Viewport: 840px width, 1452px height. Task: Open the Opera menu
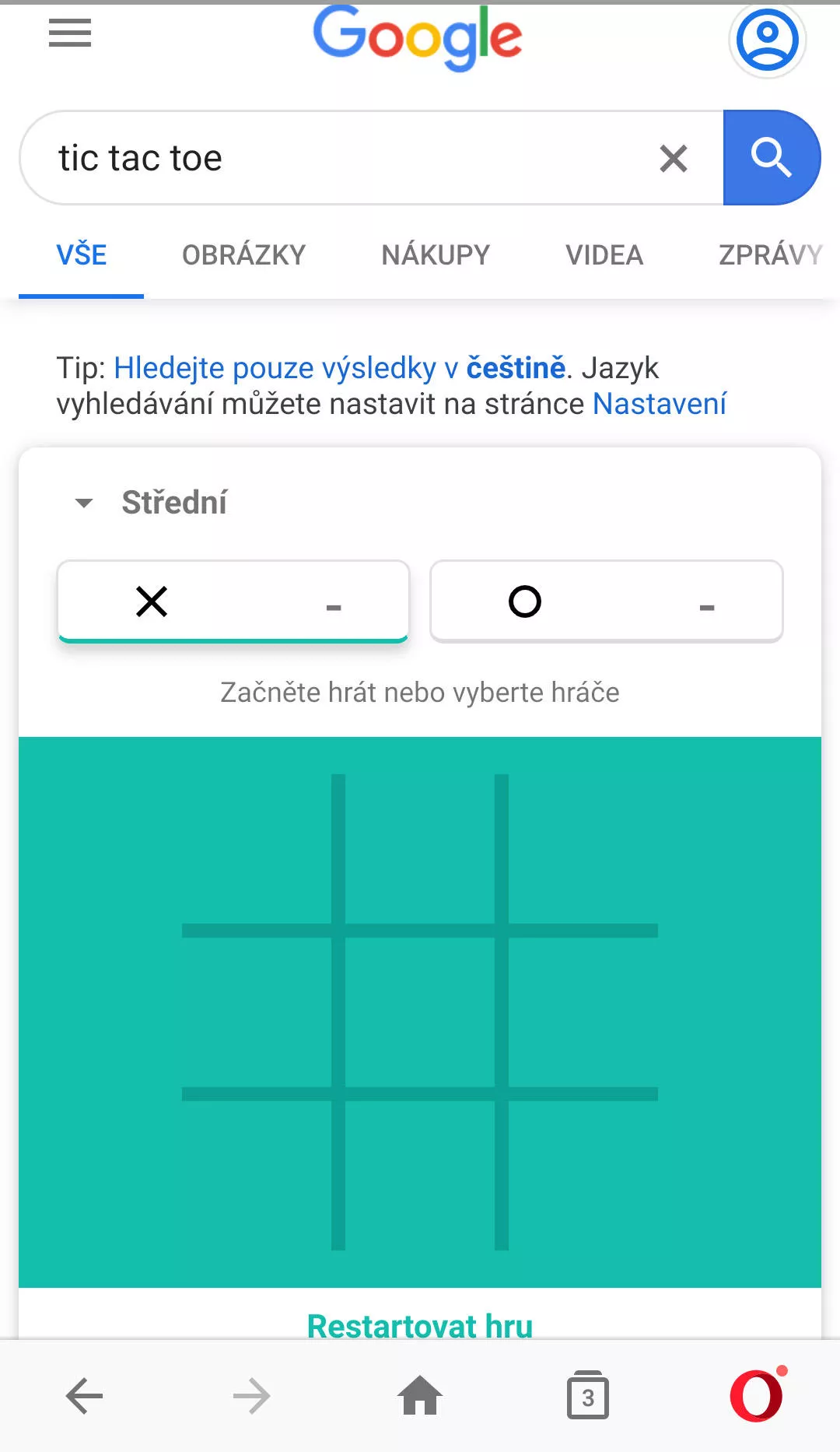click(758, 1394)
